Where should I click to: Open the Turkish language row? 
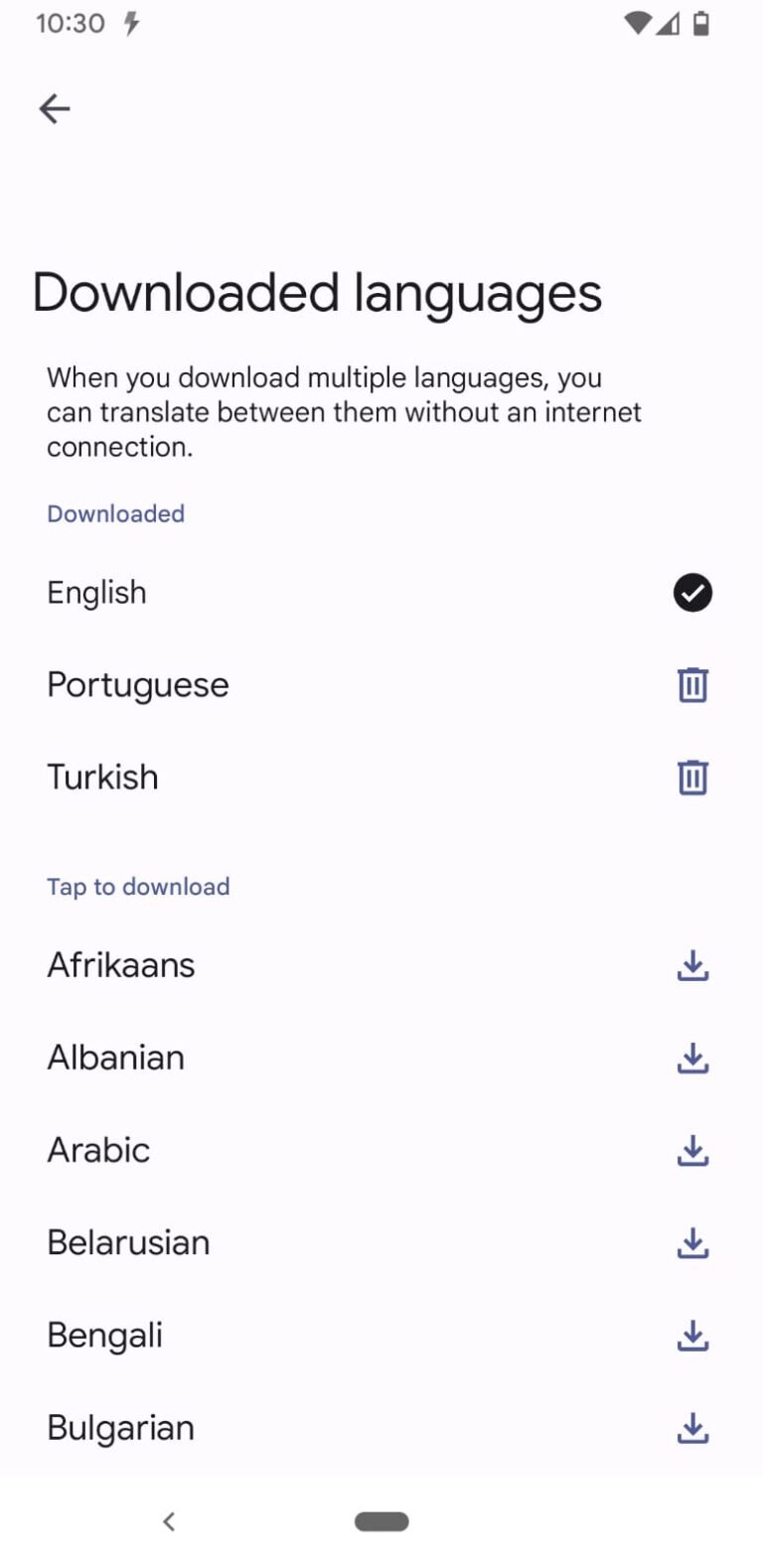click(102, 778)
